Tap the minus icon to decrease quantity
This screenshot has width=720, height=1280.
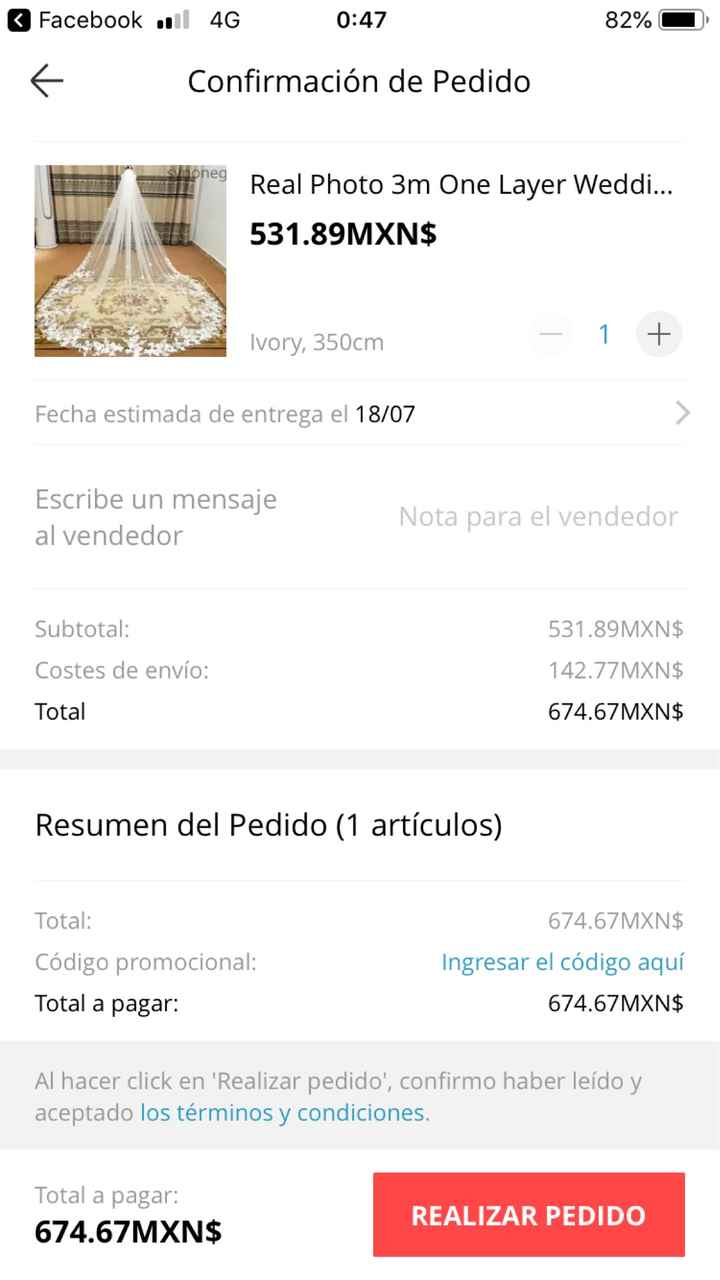[550, 334]
